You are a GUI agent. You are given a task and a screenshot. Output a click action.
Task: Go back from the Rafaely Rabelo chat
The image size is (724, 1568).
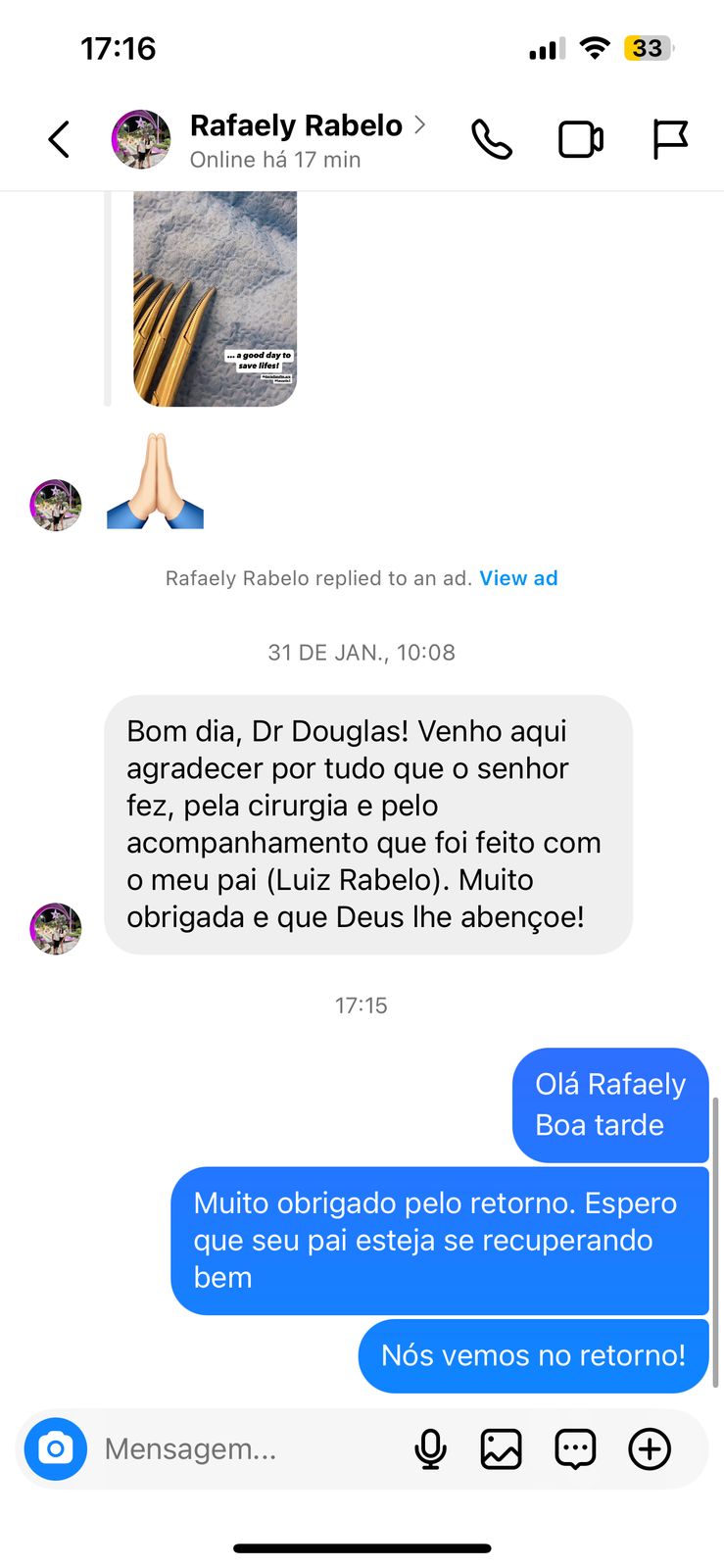click(59, 139)
